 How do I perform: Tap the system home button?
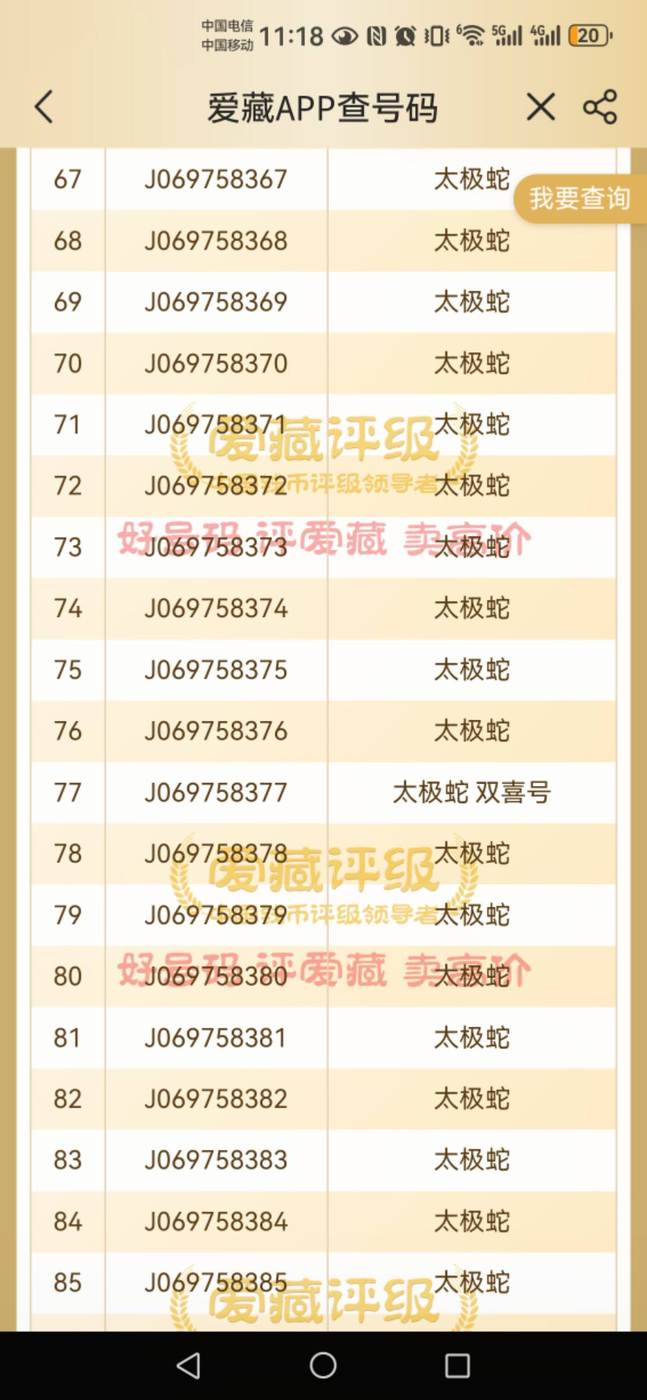pos(323,1365)
